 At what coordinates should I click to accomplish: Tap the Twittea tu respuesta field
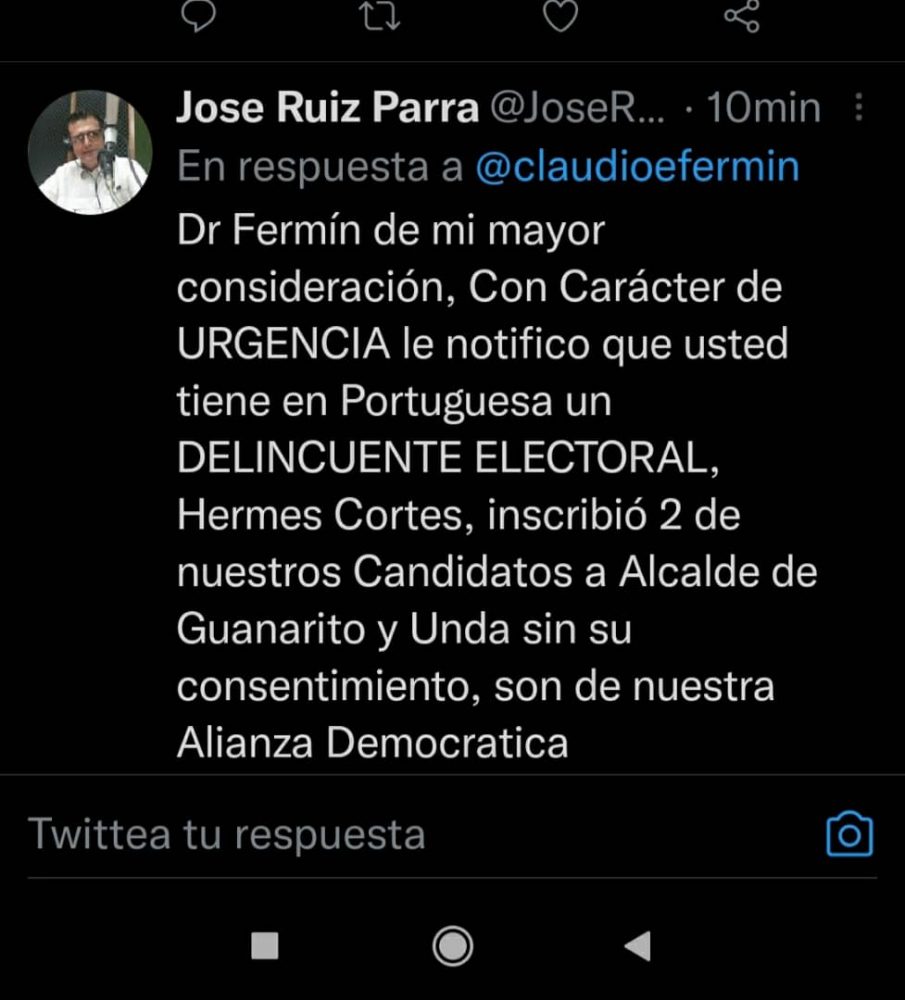[400, 833]
